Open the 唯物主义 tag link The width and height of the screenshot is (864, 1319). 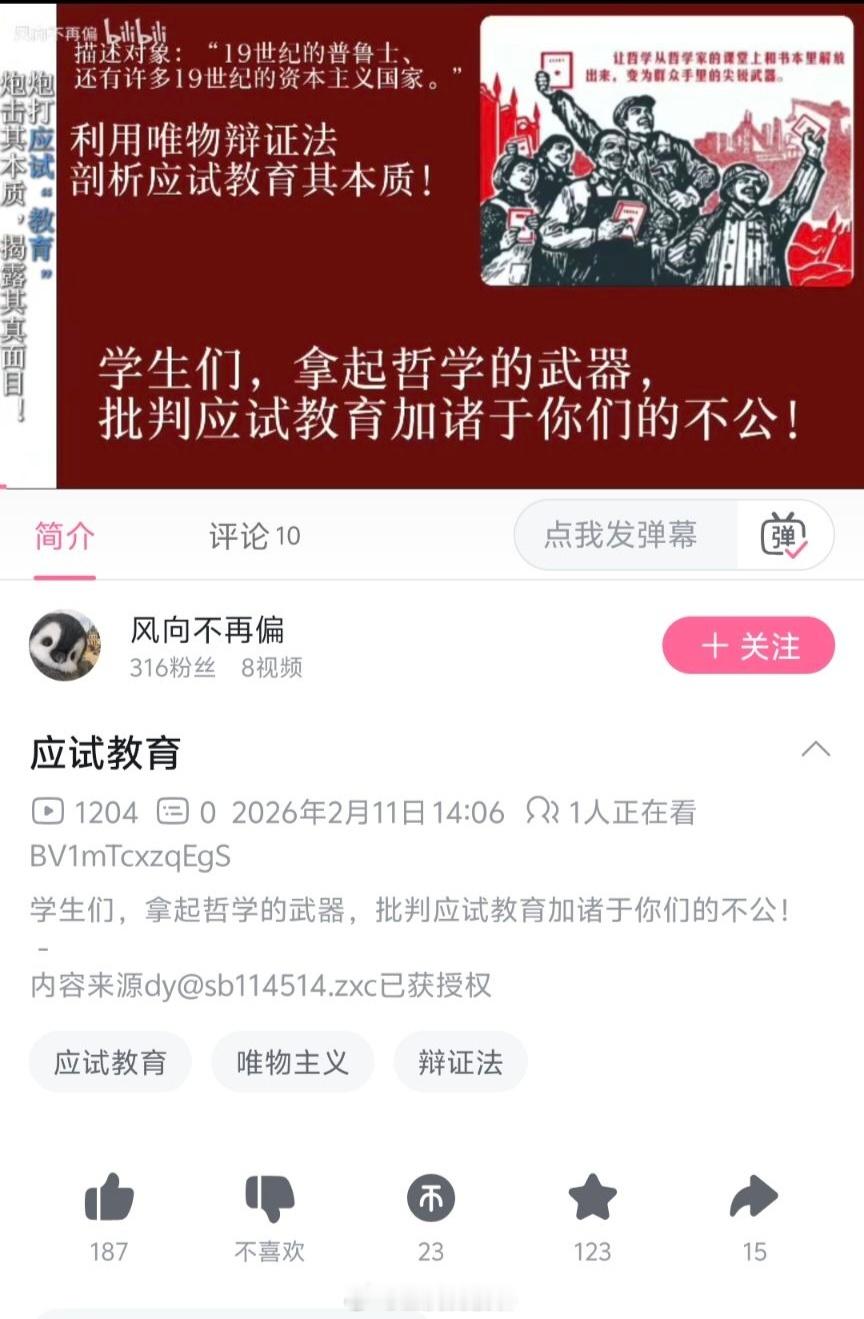coord(292,1062)
